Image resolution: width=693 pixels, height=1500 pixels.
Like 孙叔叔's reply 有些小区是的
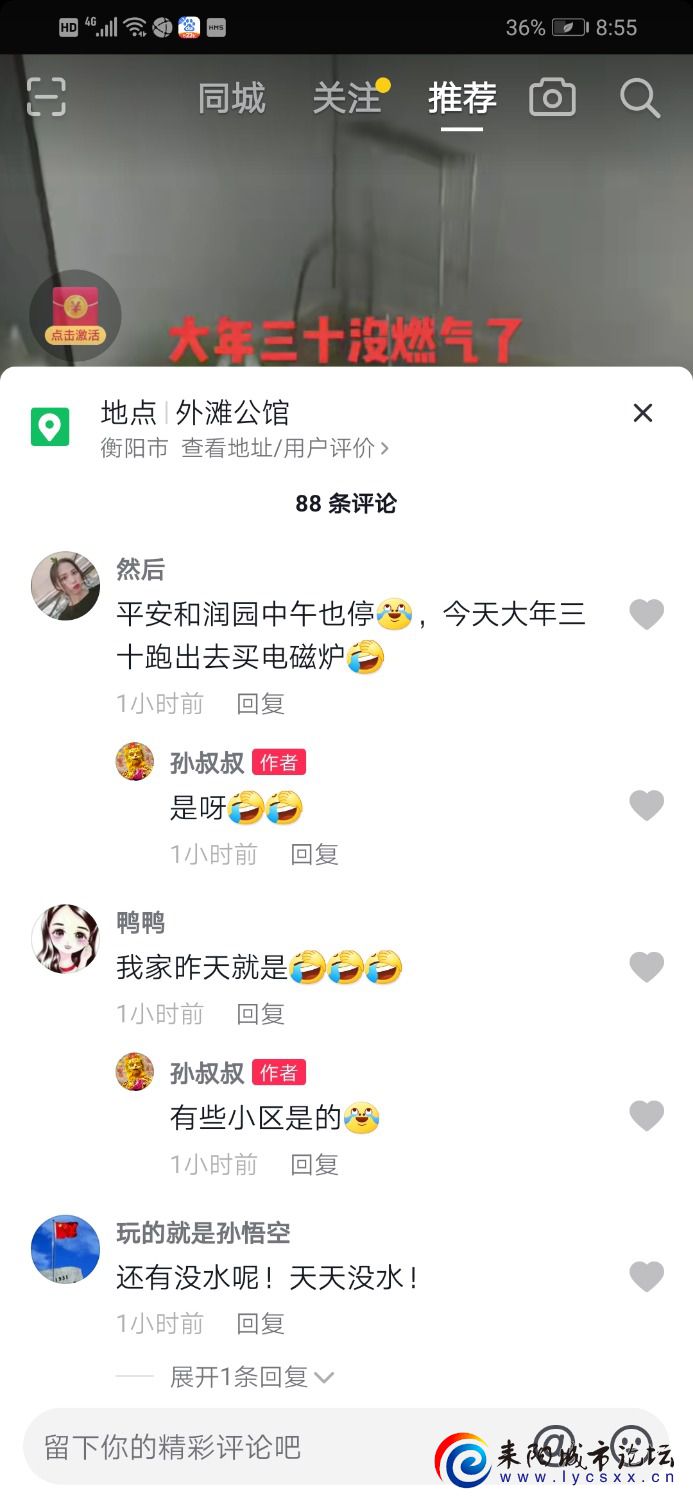[646, 1115]
